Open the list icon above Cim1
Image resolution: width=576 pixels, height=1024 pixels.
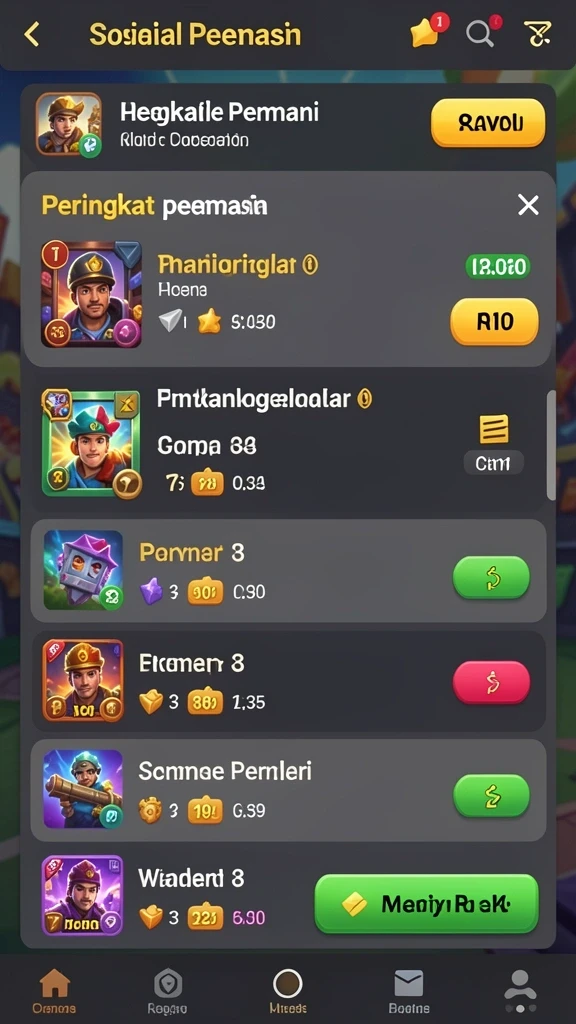(x=494, y=429)
